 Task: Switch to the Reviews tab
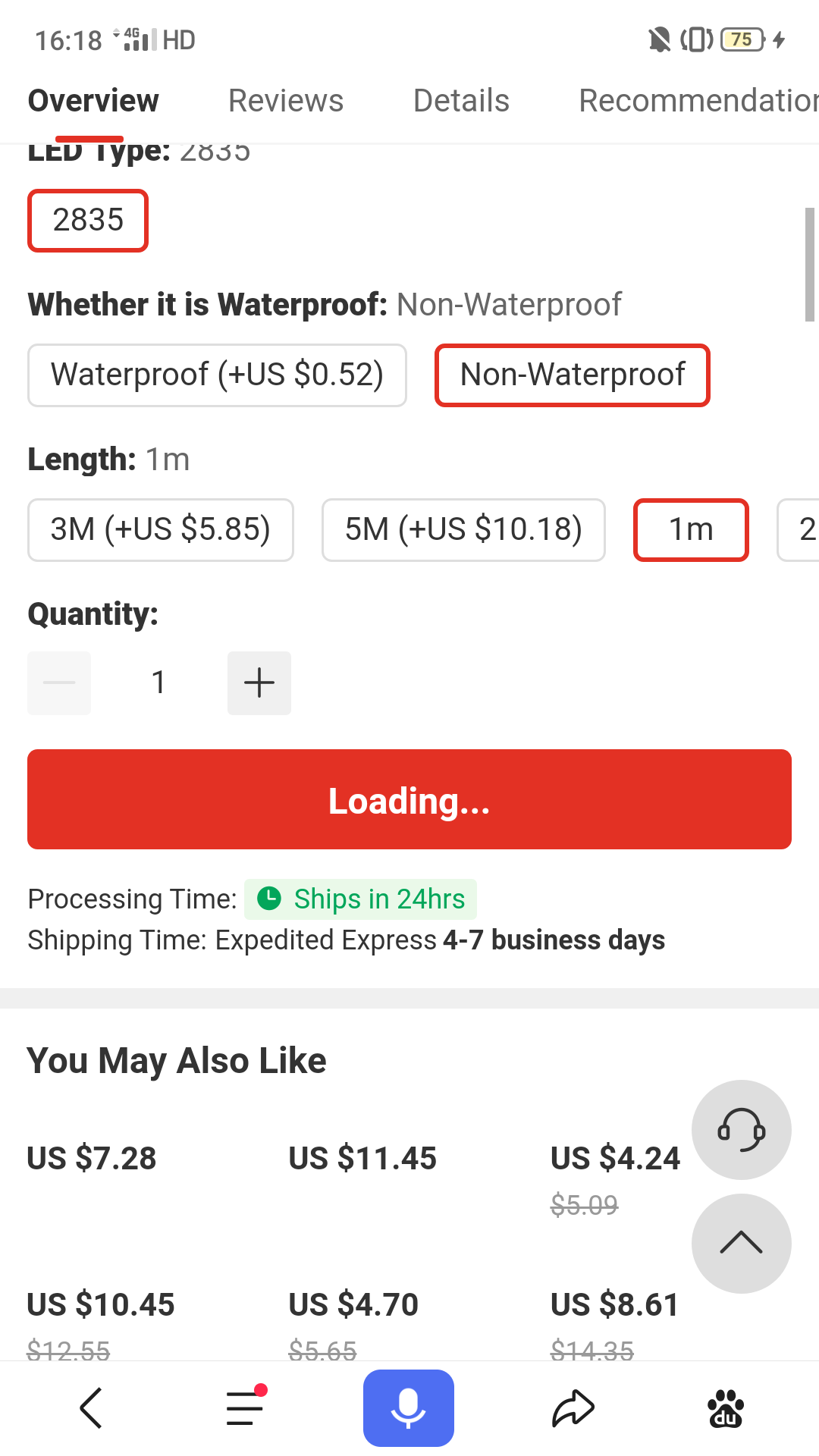(x=286, y=101)
